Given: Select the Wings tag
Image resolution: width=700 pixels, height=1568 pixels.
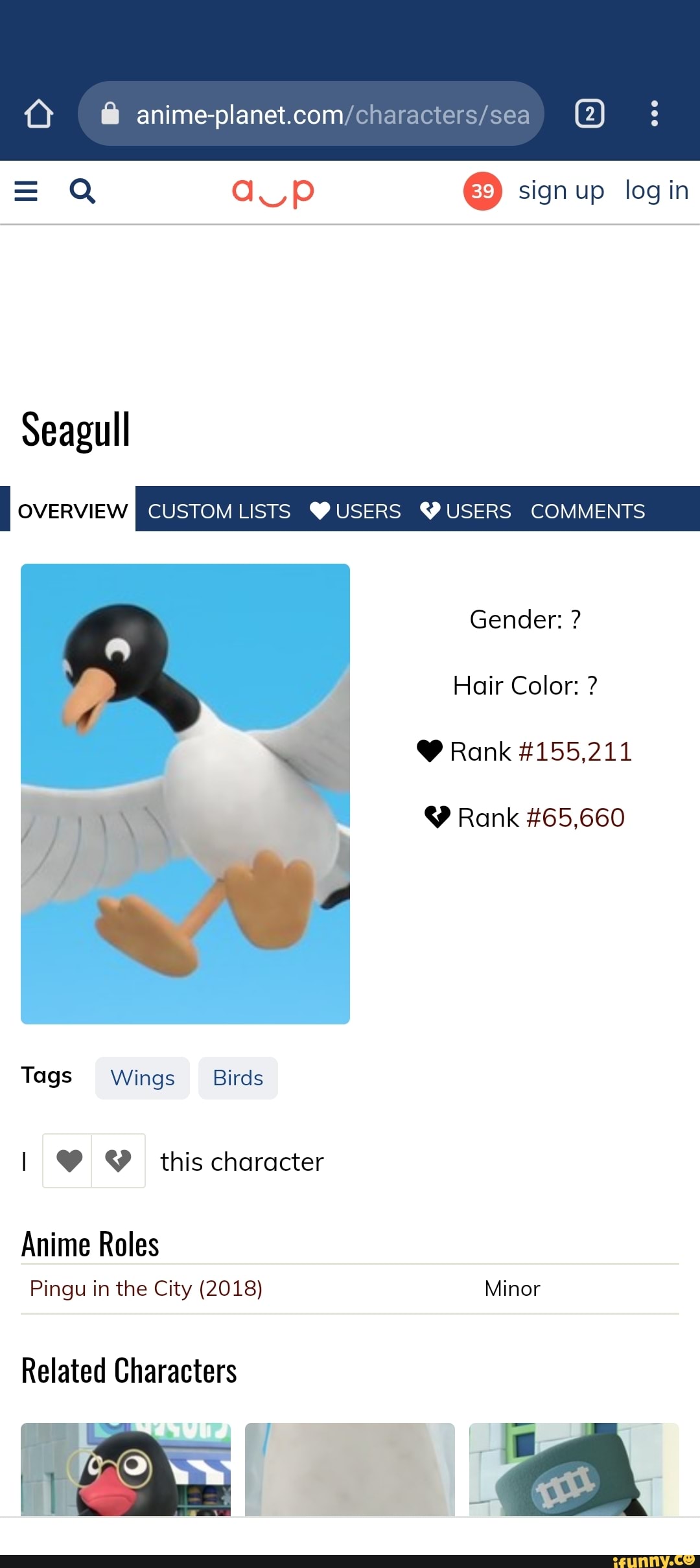Looking at the screenshot, I should [x=143, y=1078].
